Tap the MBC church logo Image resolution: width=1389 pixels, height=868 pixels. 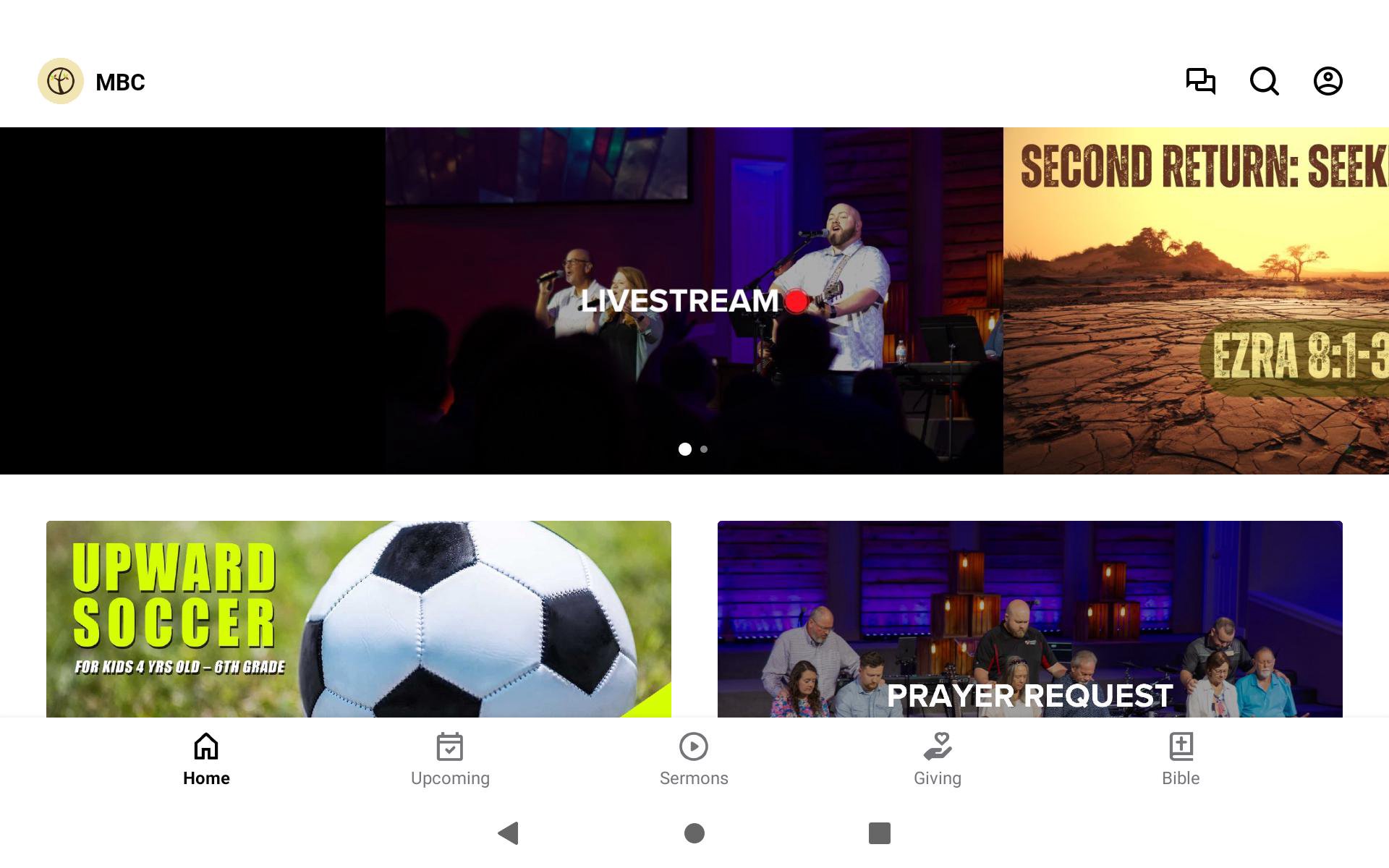click(61, 81)
